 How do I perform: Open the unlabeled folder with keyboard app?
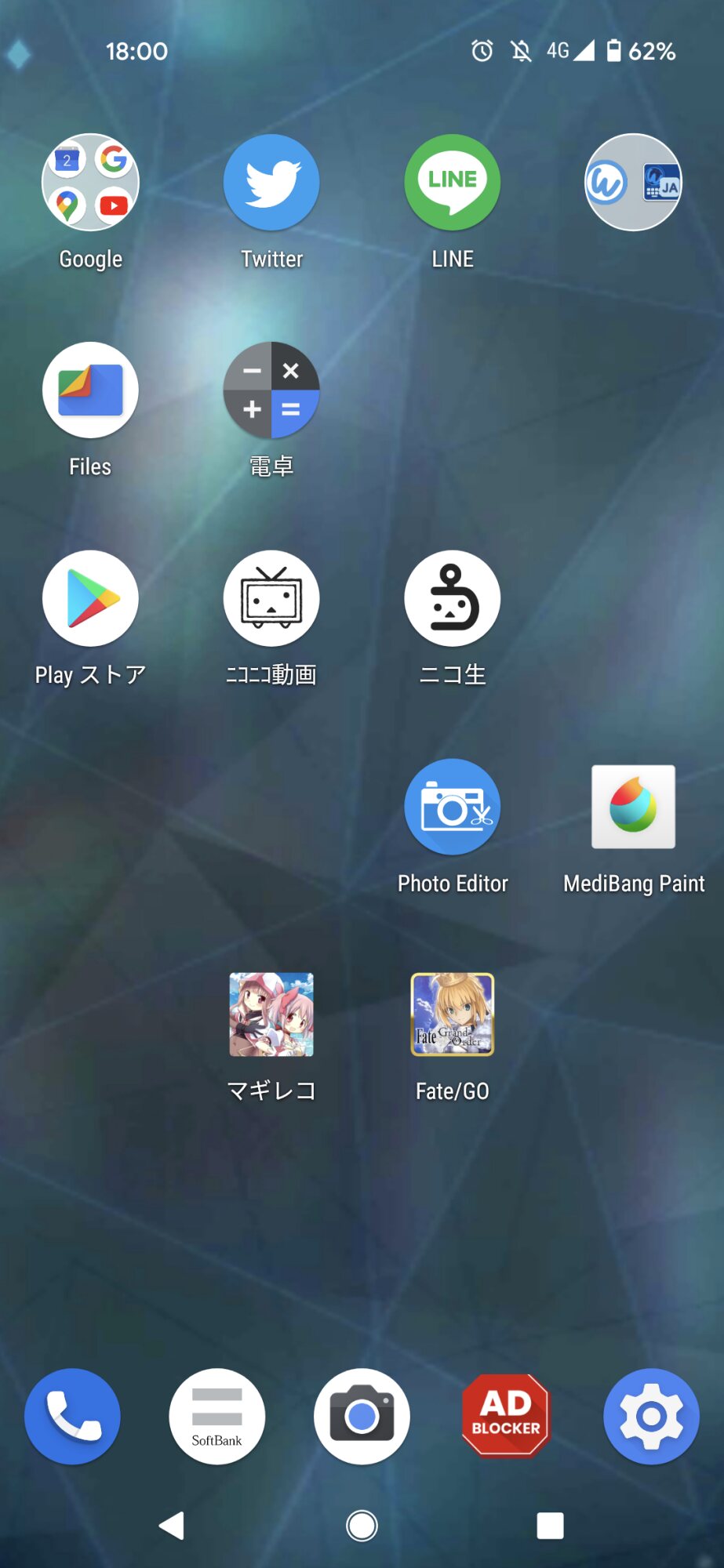pos(633,183)
